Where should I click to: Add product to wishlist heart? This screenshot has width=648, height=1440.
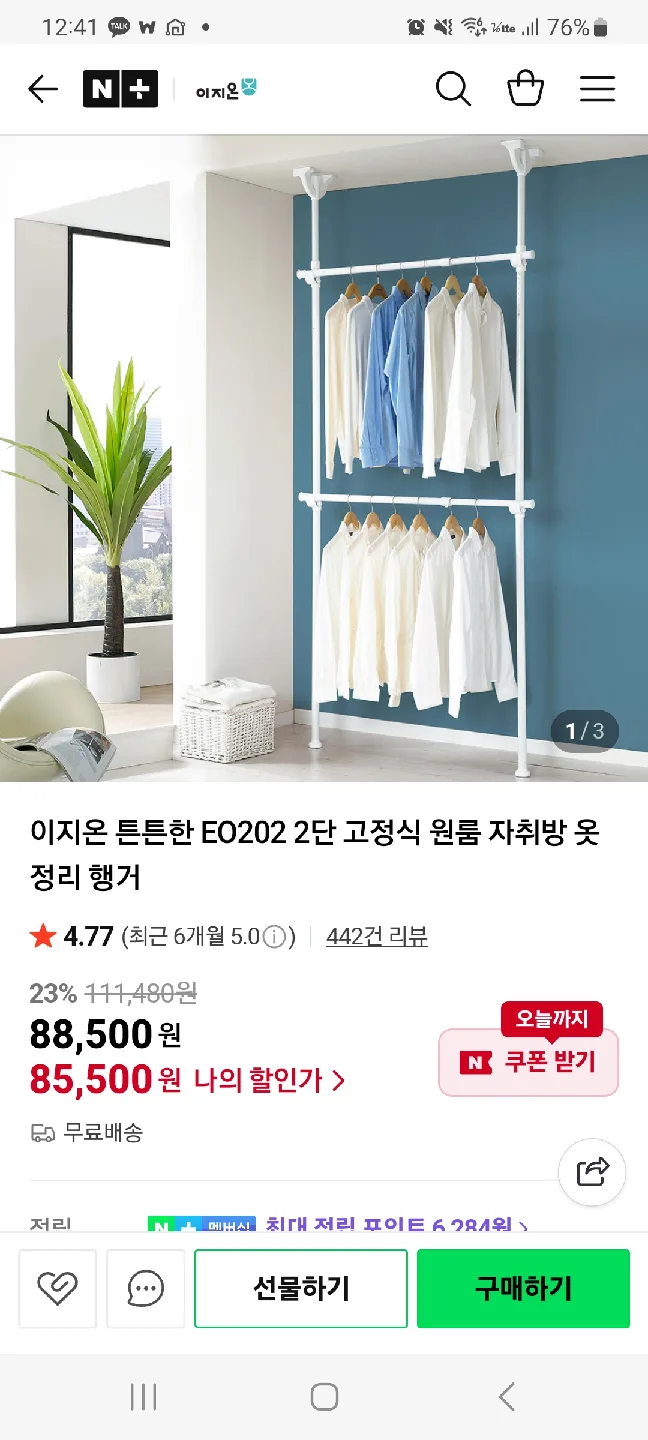57,1289
